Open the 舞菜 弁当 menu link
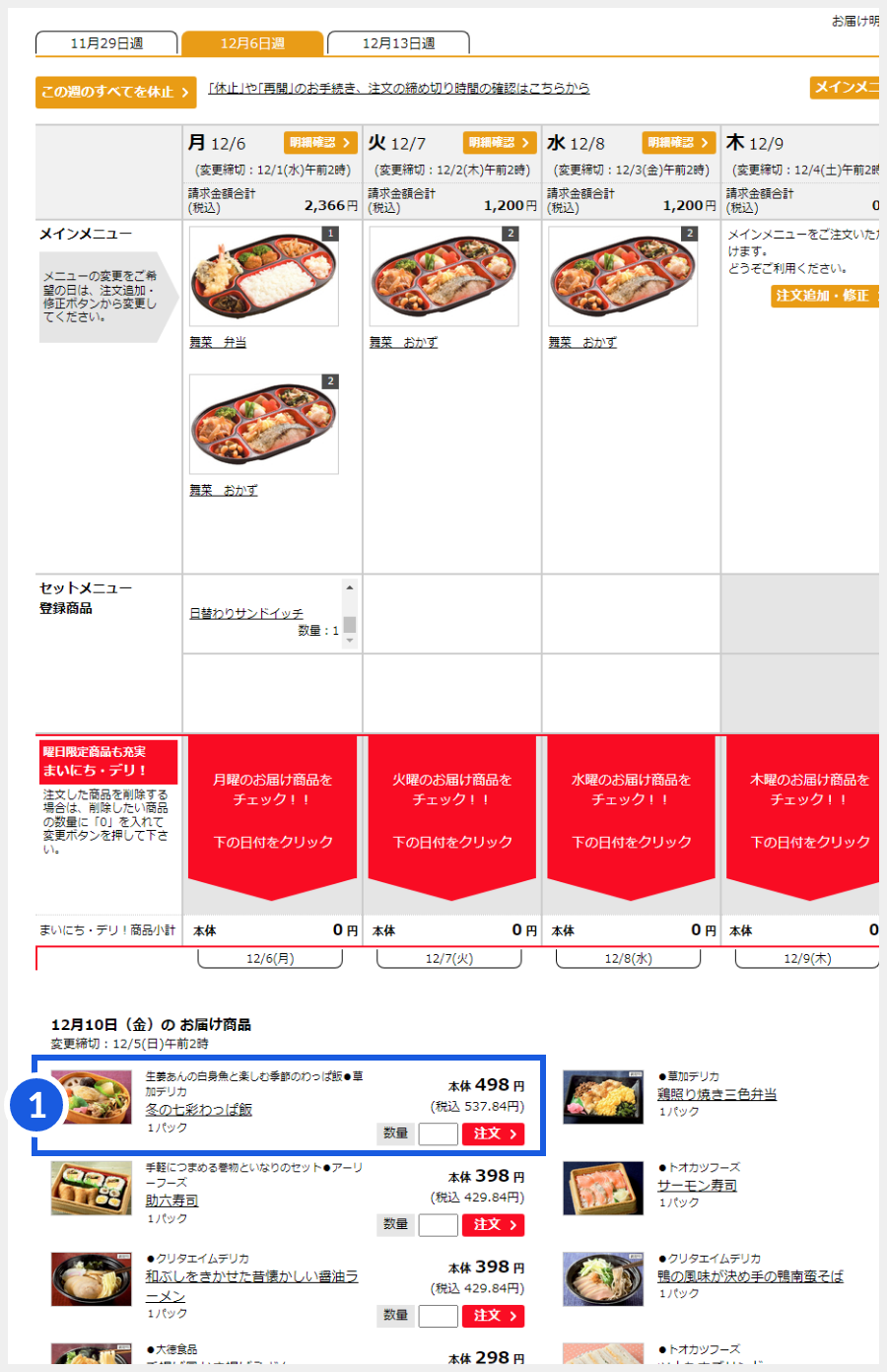887x1372 pixels. coord(218,342)
